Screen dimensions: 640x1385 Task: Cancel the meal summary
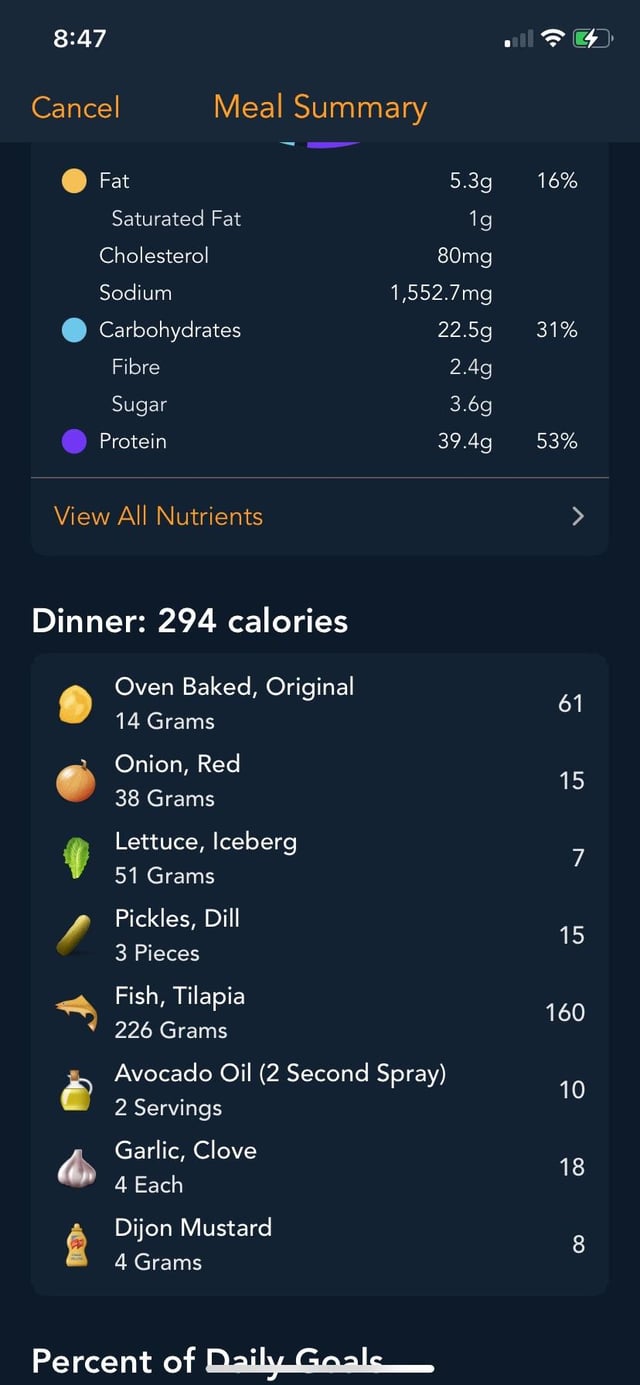click(x=75, y=107)
